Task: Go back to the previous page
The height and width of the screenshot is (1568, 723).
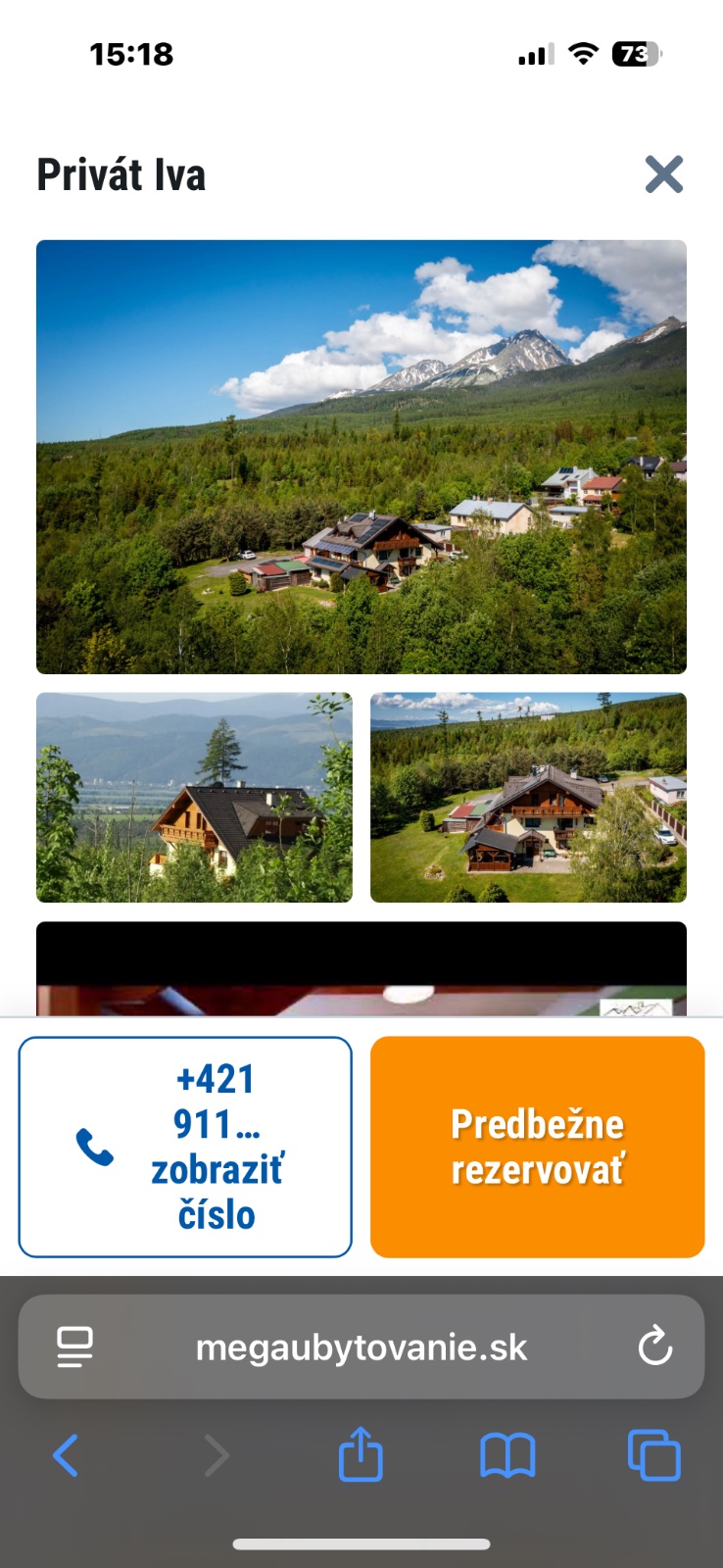Action: [66, 1455]
